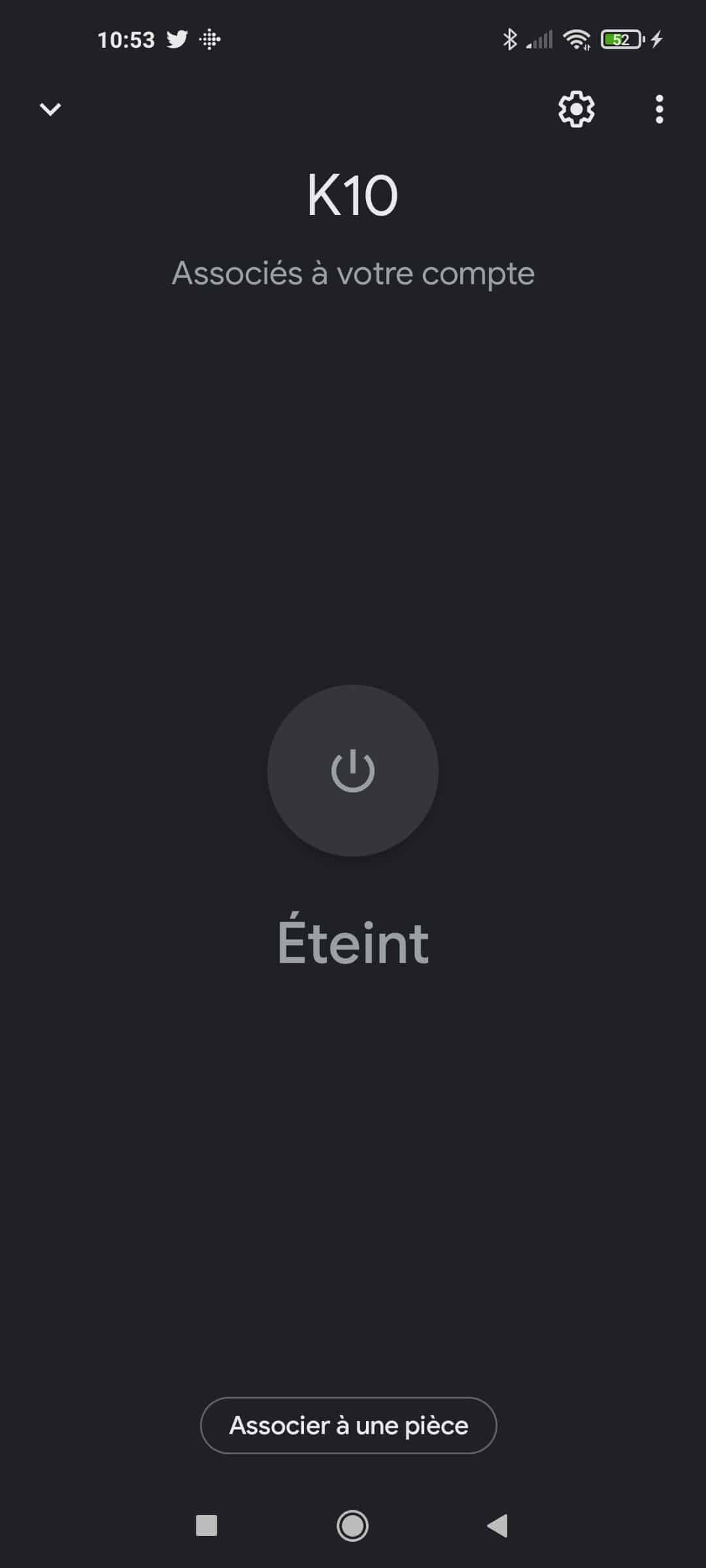Go back using the system back button
Viewport: 706px width, 1568px height.
(x=497, y=1526)
